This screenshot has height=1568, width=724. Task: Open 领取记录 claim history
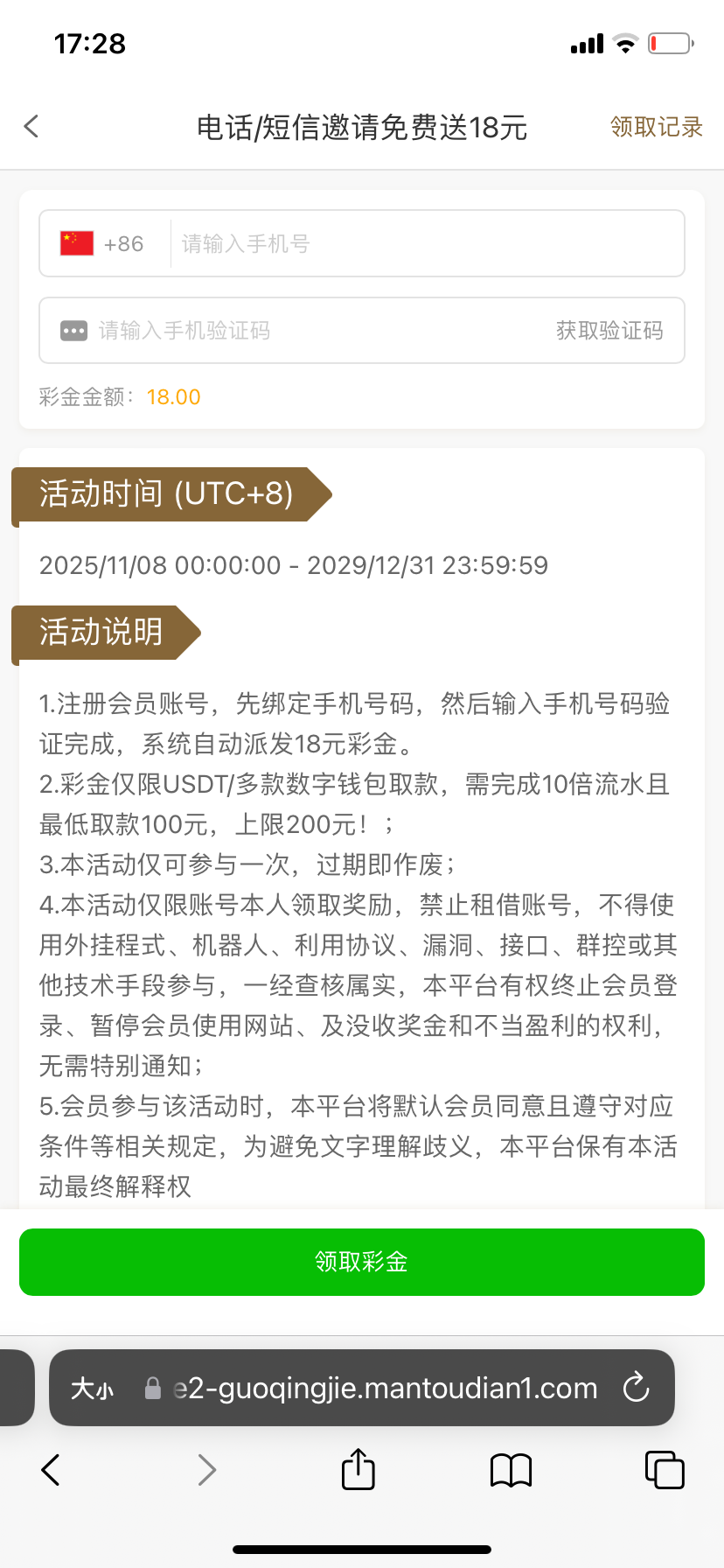656,127
